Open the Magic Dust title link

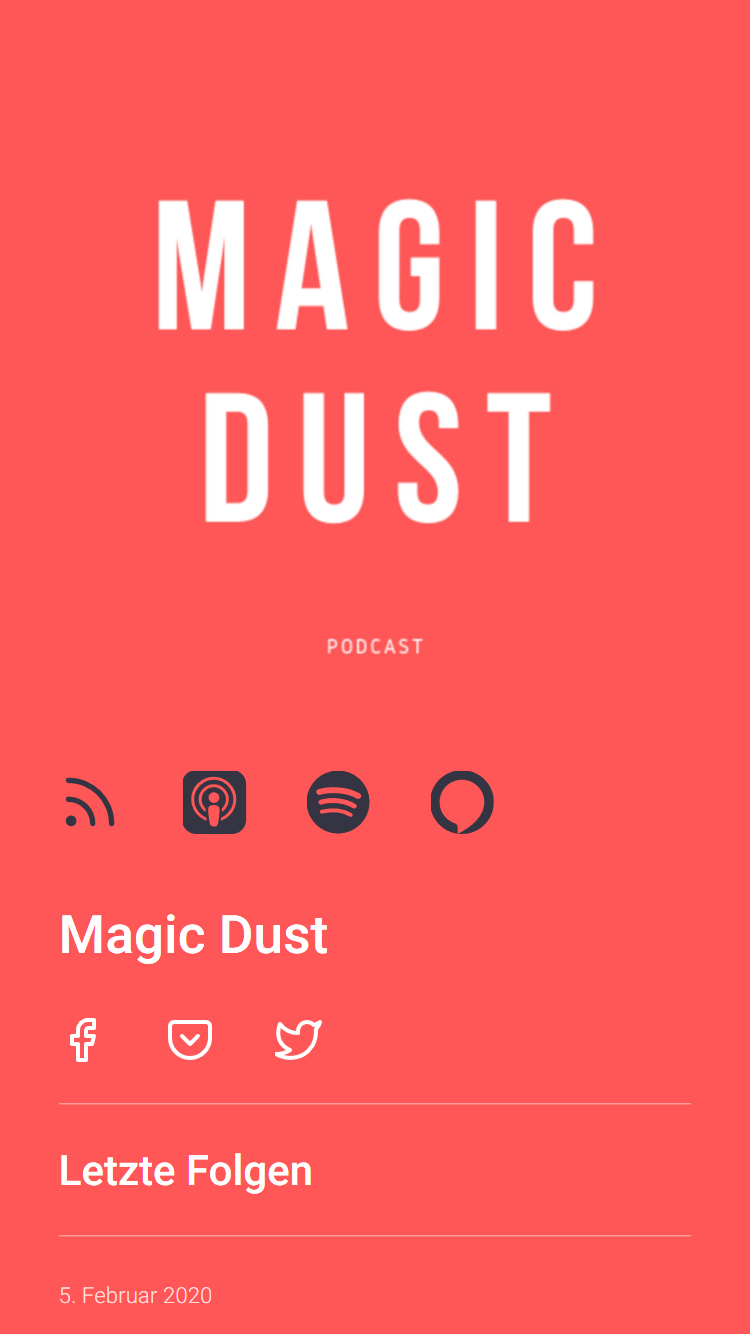click(194, 935)
